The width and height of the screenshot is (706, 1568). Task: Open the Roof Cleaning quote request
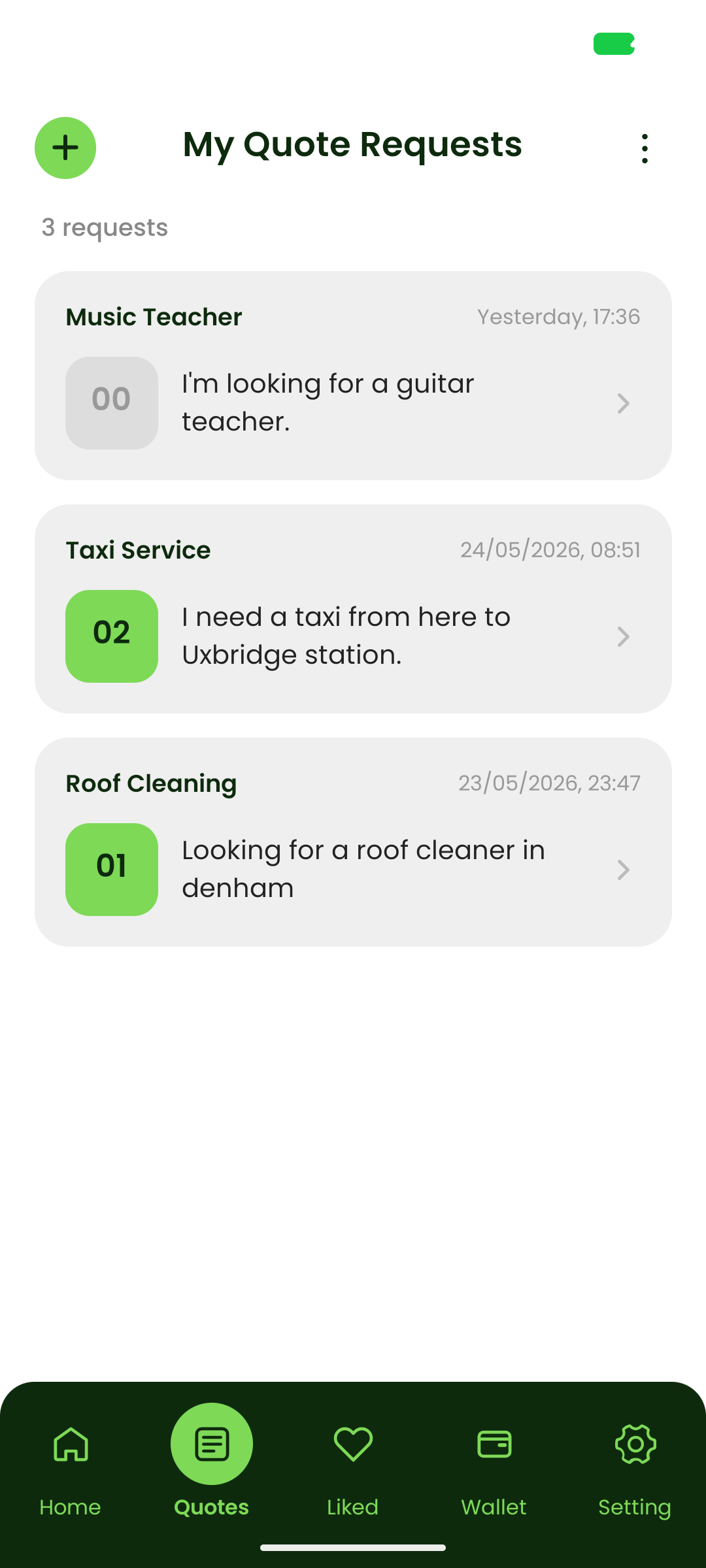(x=353, y=842)
